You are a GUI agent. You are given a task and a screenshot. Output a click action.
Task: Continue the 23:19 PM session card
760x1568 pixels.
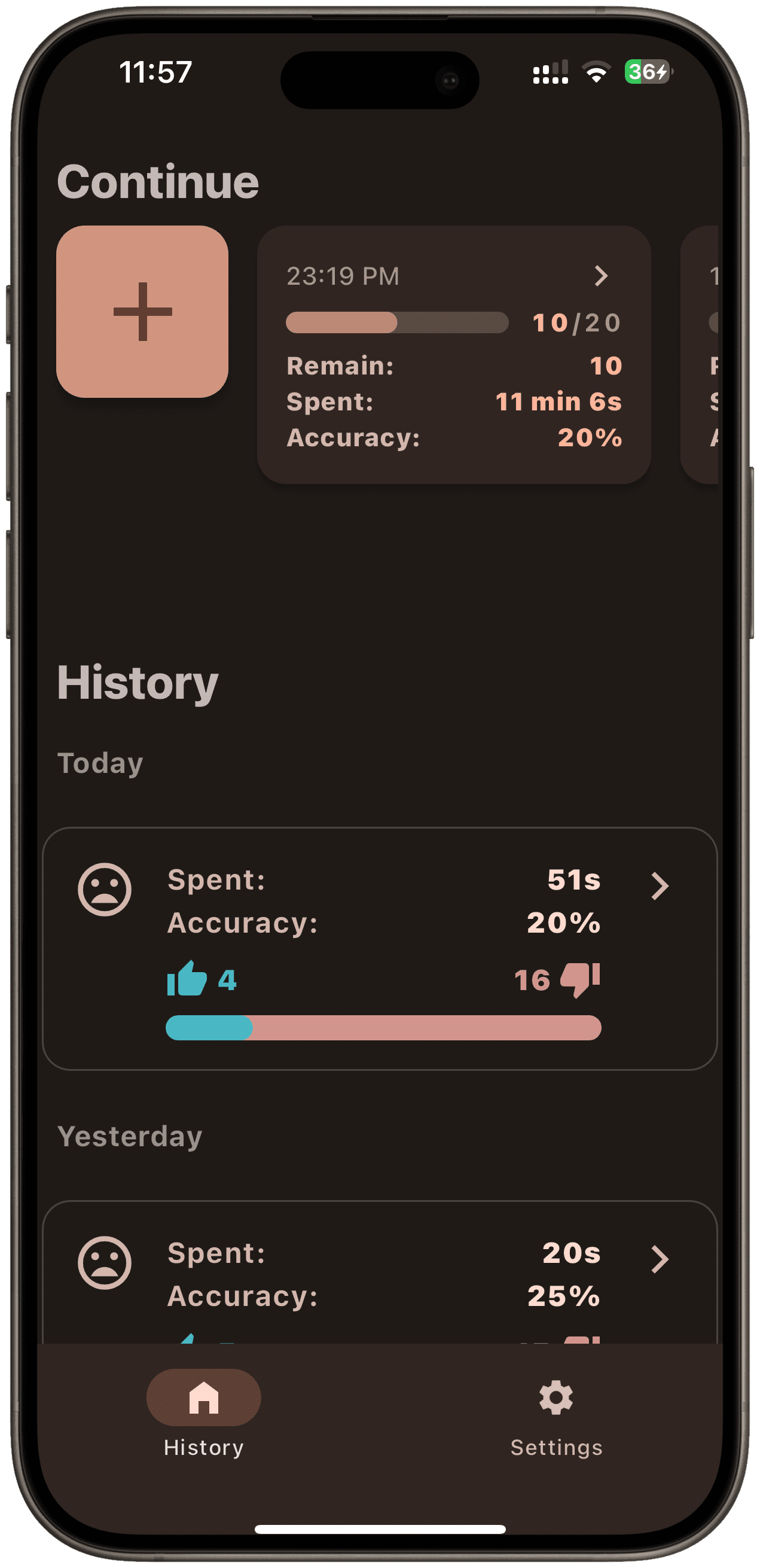tap(453, 354)
